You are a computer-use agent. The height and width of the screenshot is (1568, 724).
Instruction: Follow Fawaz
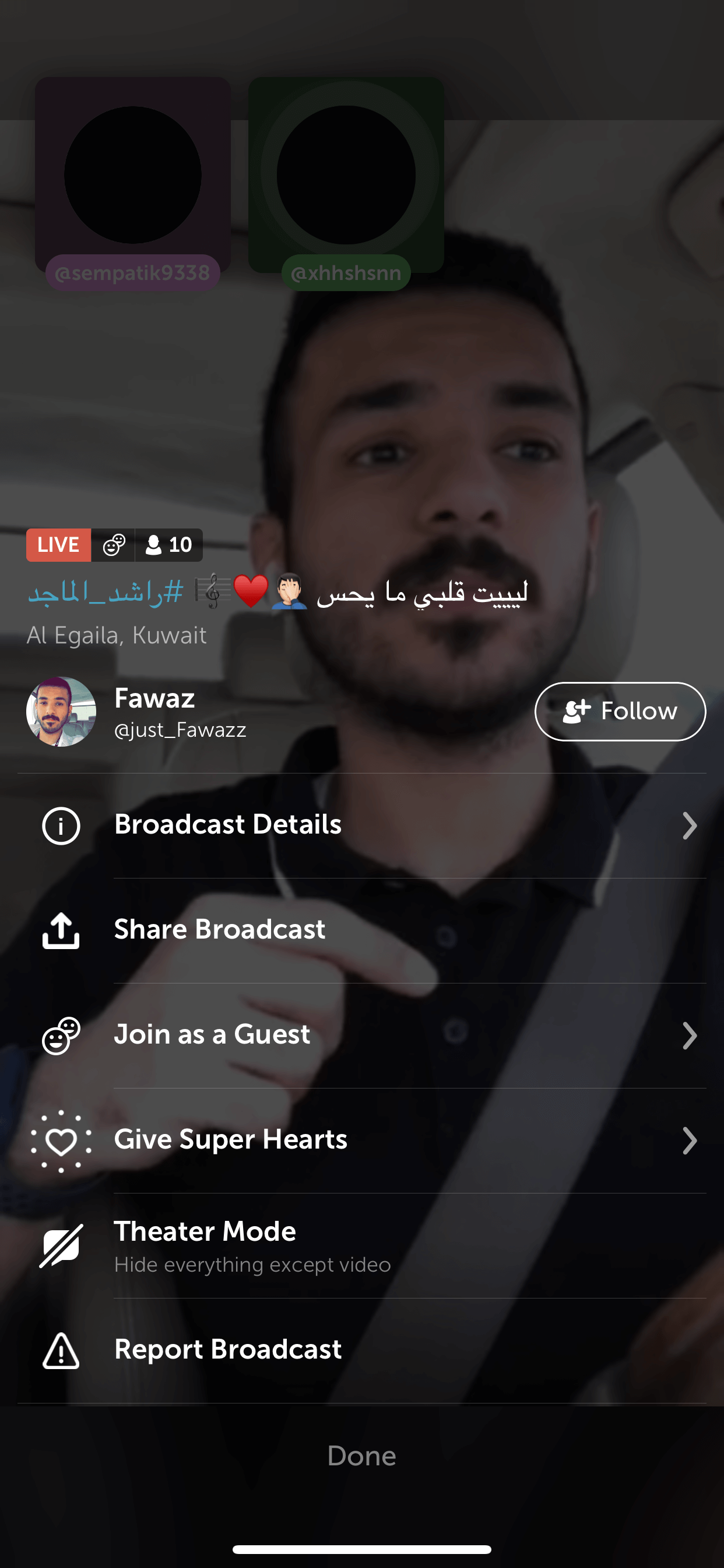(619, 711)
